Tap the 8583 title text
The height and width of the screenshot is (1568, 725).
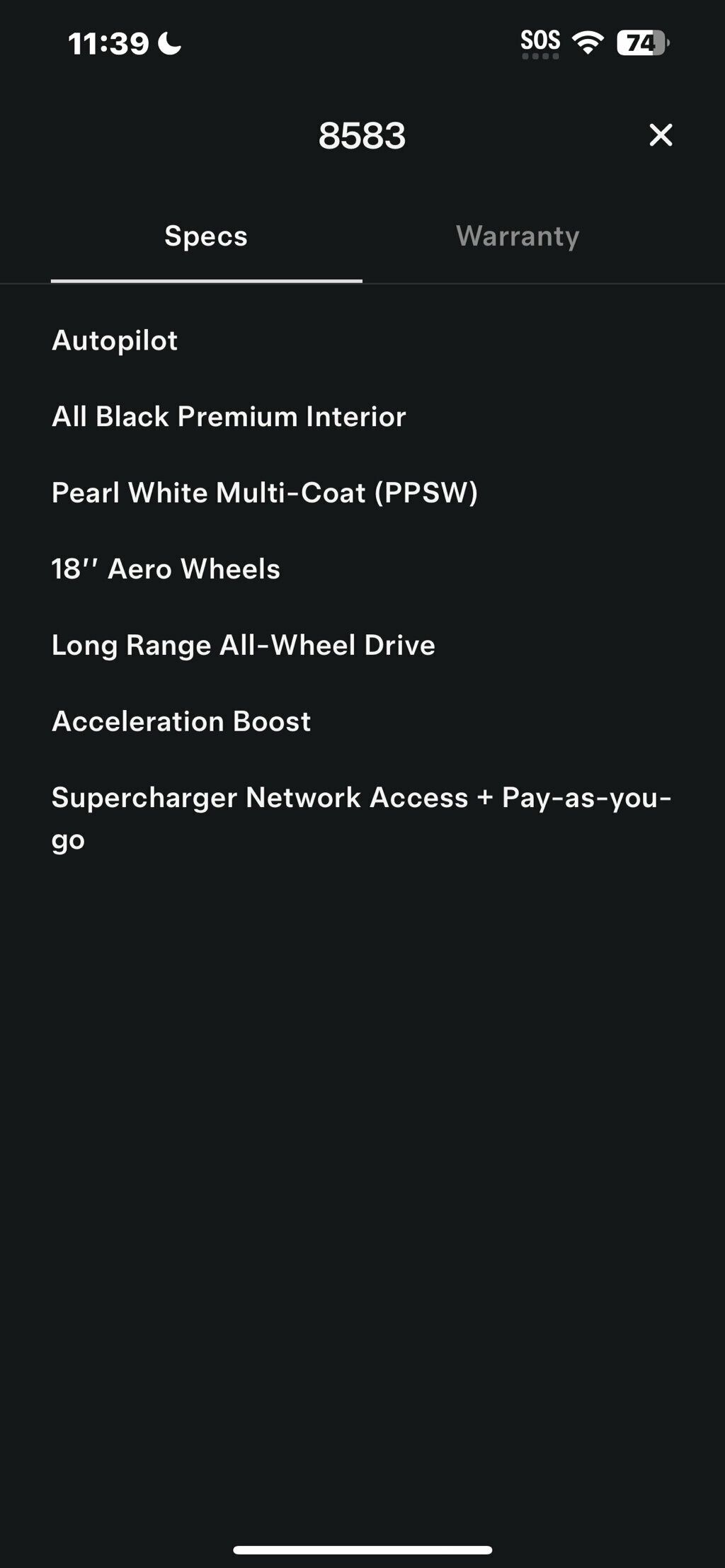(x=362, y=136)
